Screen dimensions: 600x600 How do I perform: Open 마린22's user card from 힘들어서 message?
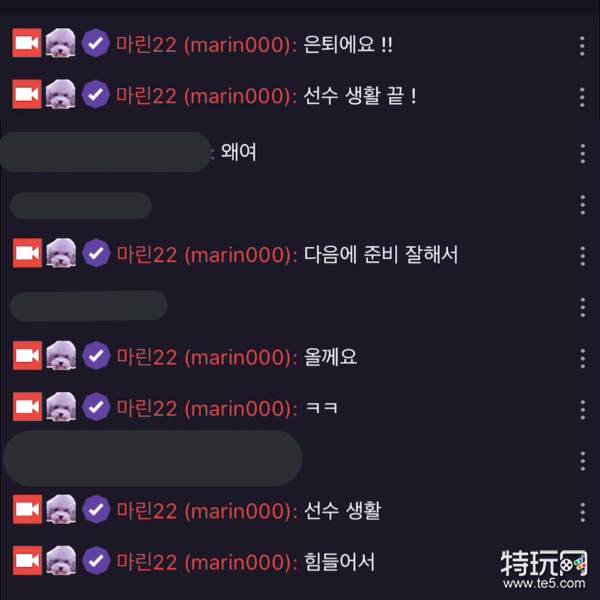tap(205, 562)
